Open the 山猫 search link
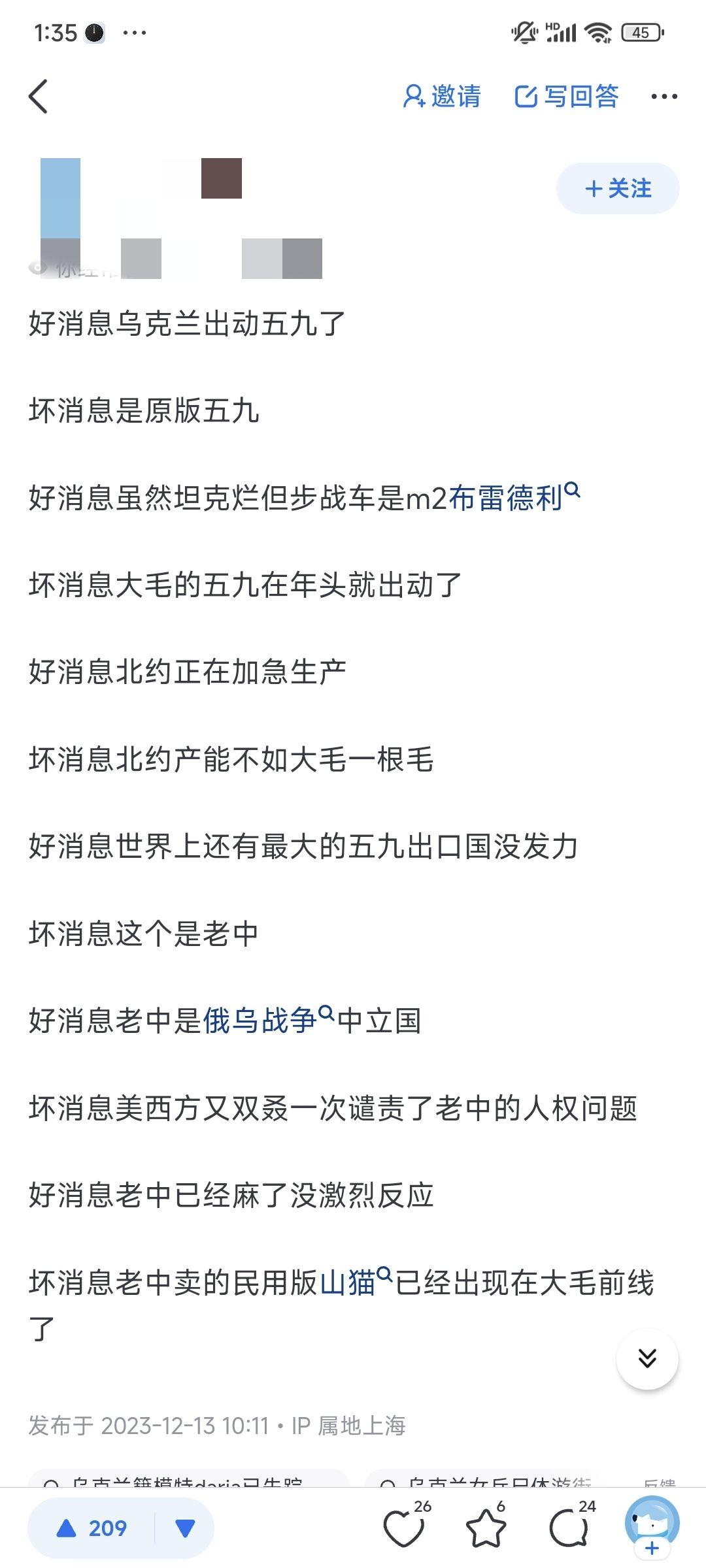 pos(356,1281)
